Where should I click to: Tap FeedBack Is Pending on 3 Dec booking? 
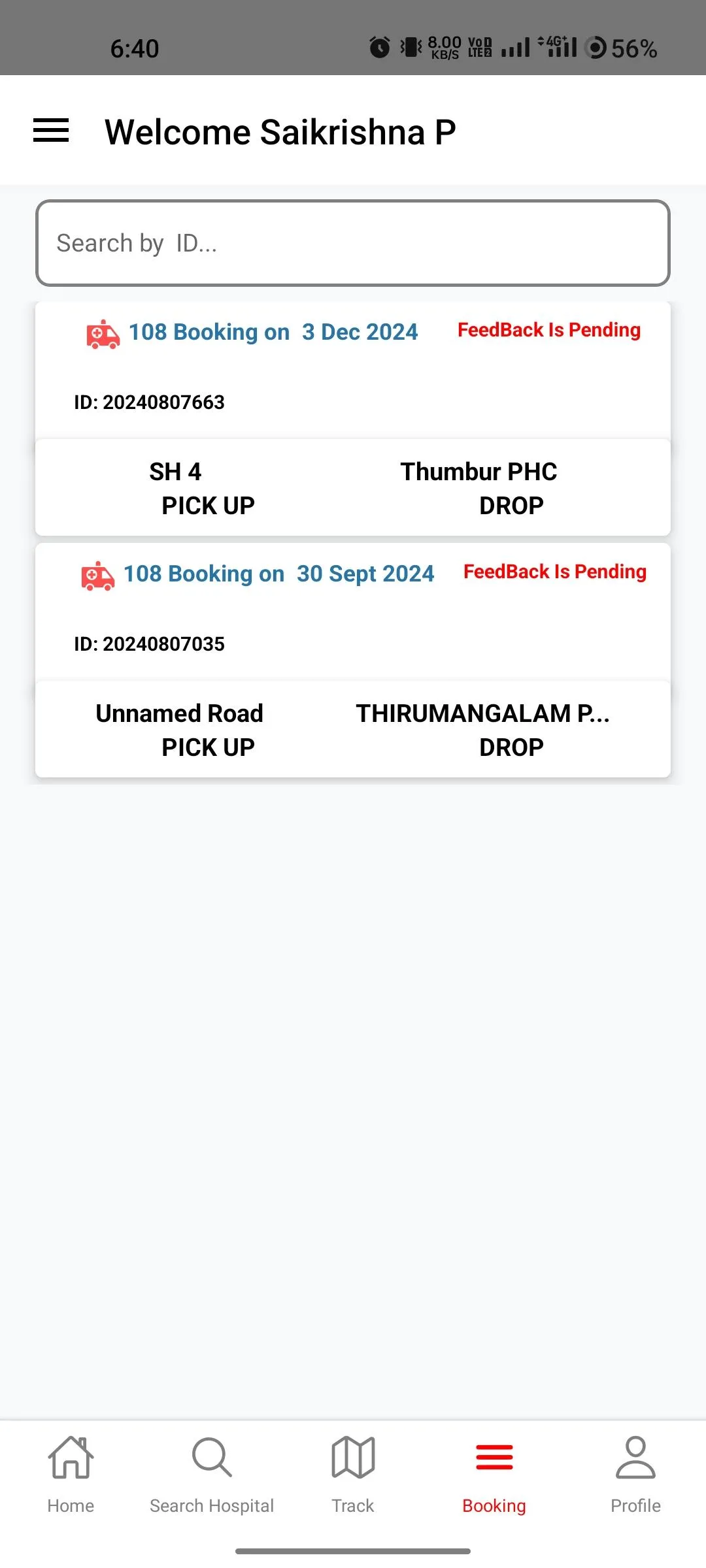click(x=548, y=330)
